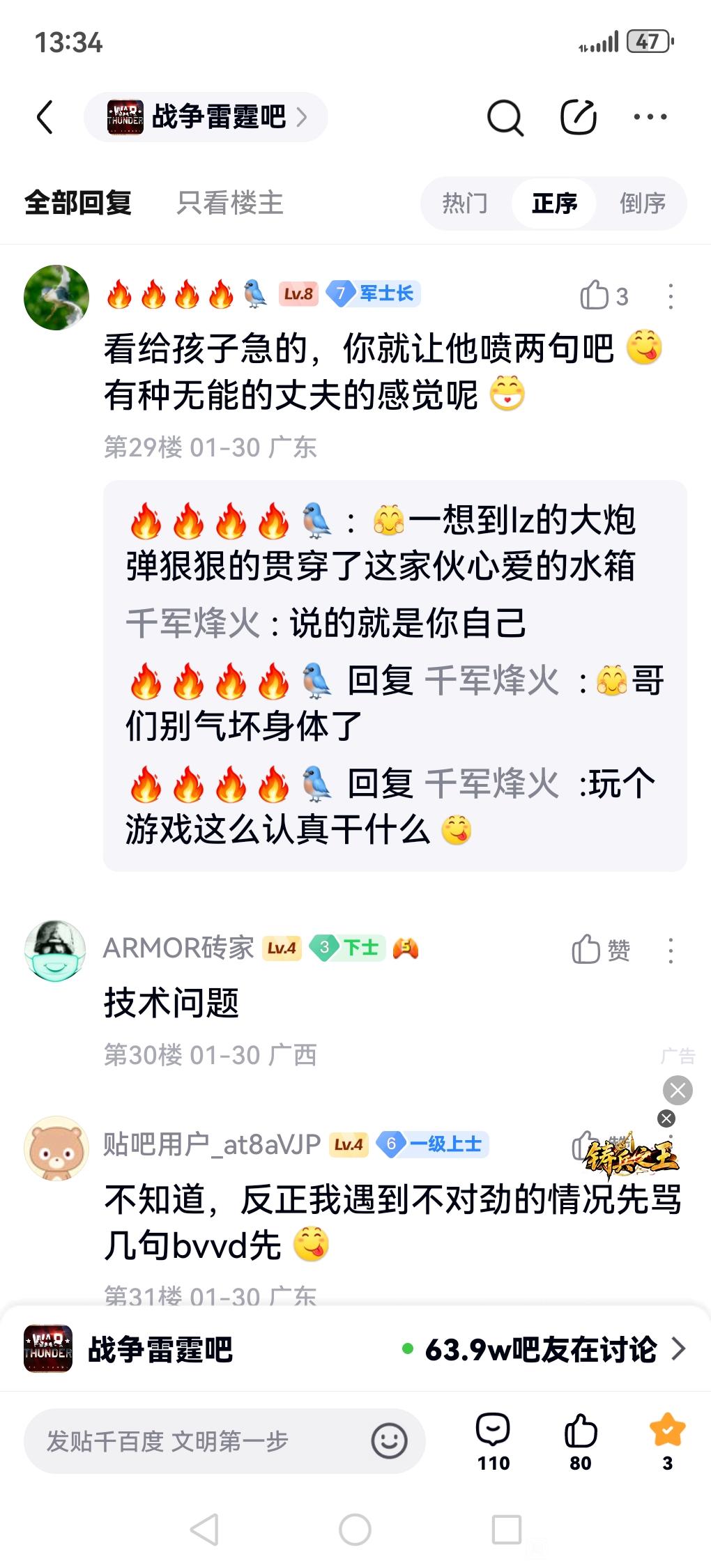Viewport: 711px width, 1568px height.
Task: Open the emoji picker in the reply box
Action: coord(389,1441)
